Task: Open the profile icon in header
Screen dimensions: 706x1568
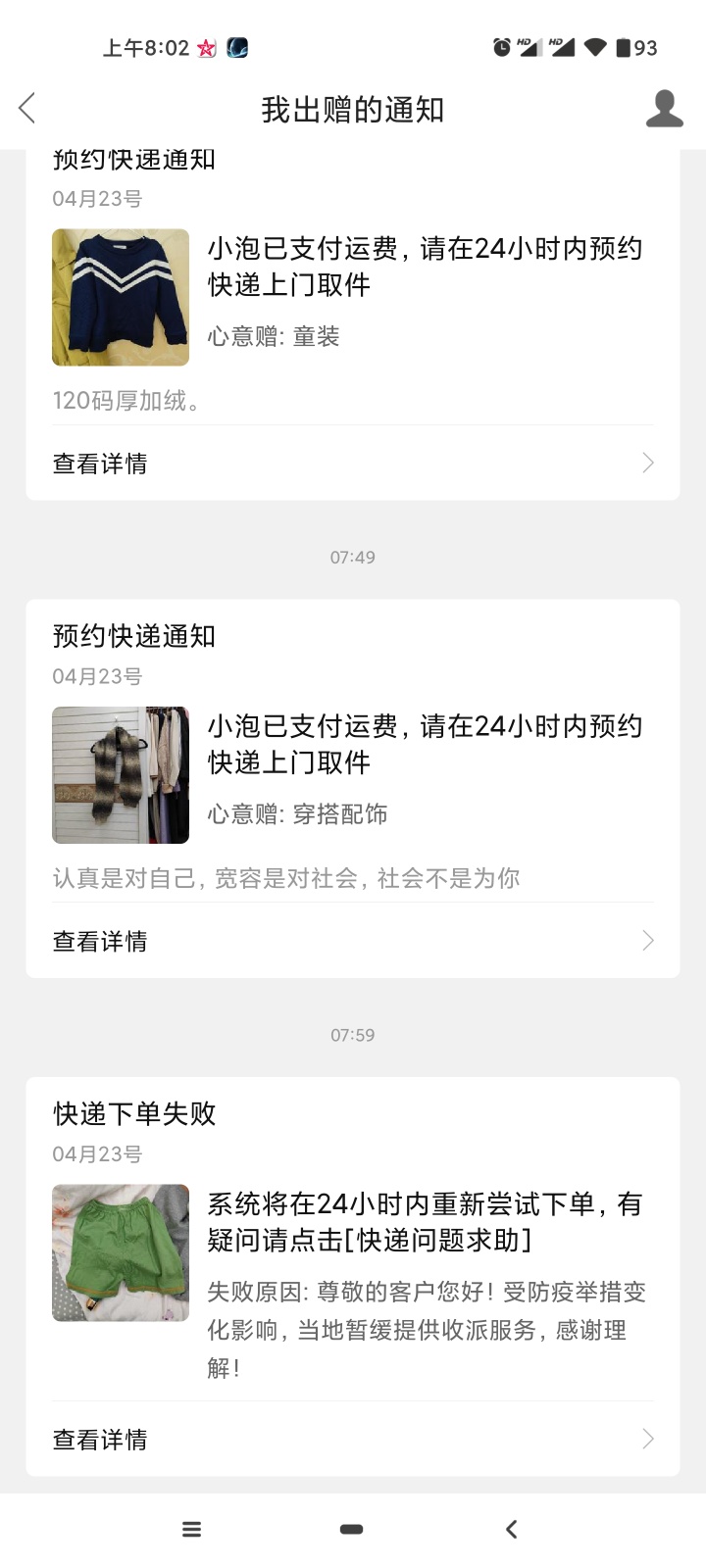Action: pos(664,109)
